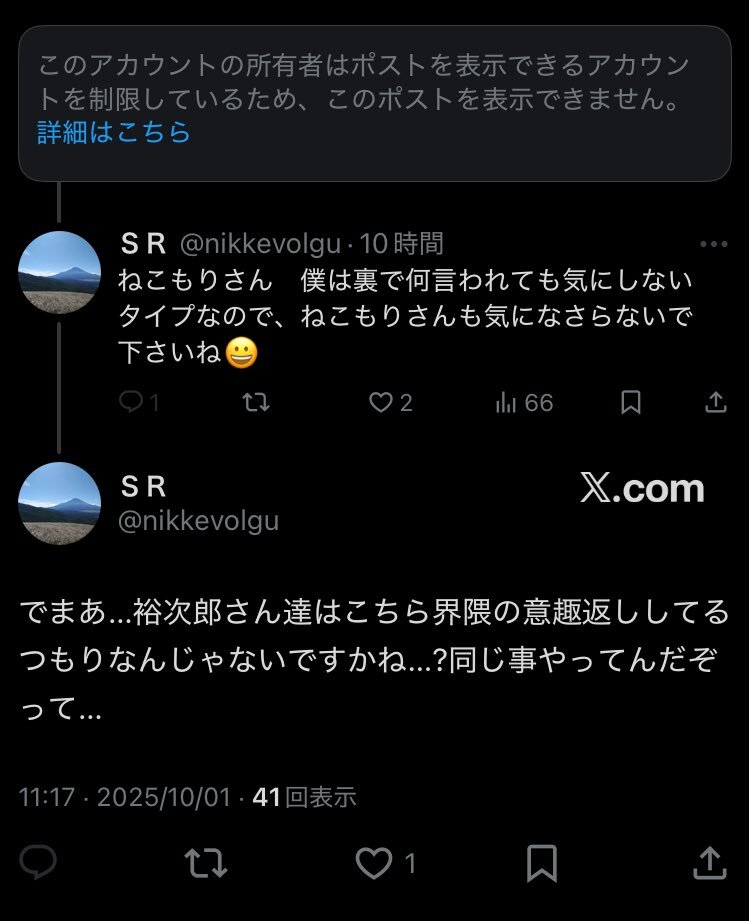Open overflow menu on the 10時間 reply
Viewport: 749px width, 921px height.
(714, 243)
